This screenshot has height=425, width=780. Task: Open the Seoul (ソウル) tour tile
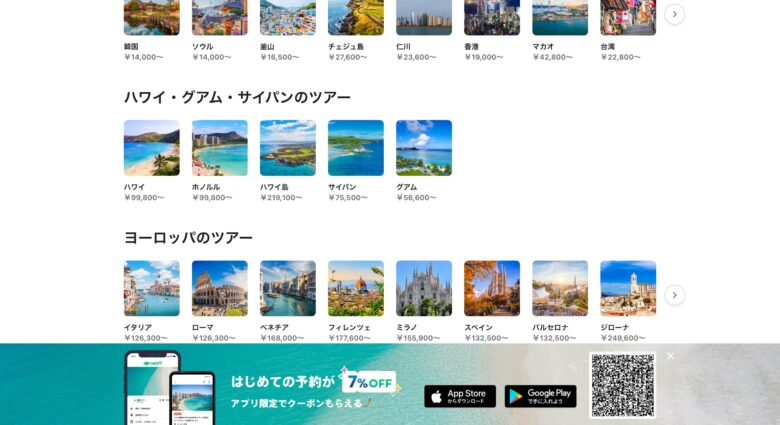(219, 18)
